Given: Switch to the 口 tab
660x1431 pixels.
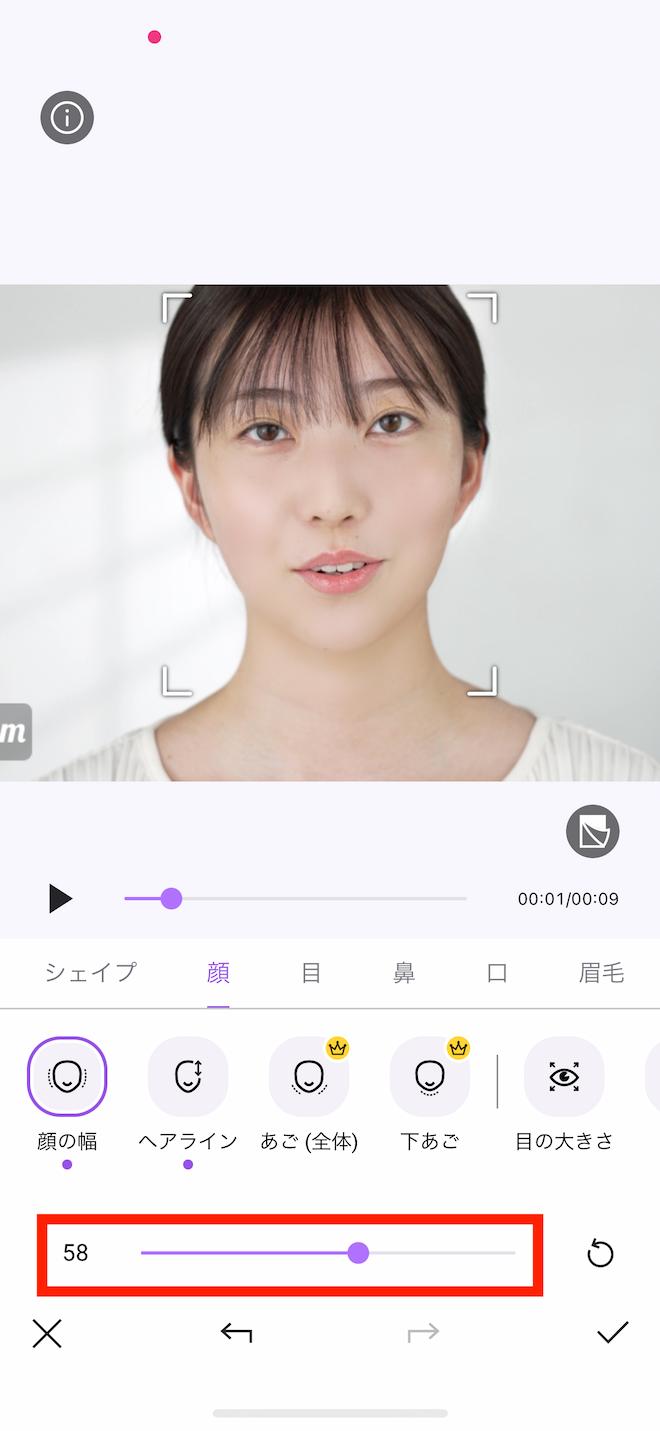Looking at the screenshot, I should 497,973.
